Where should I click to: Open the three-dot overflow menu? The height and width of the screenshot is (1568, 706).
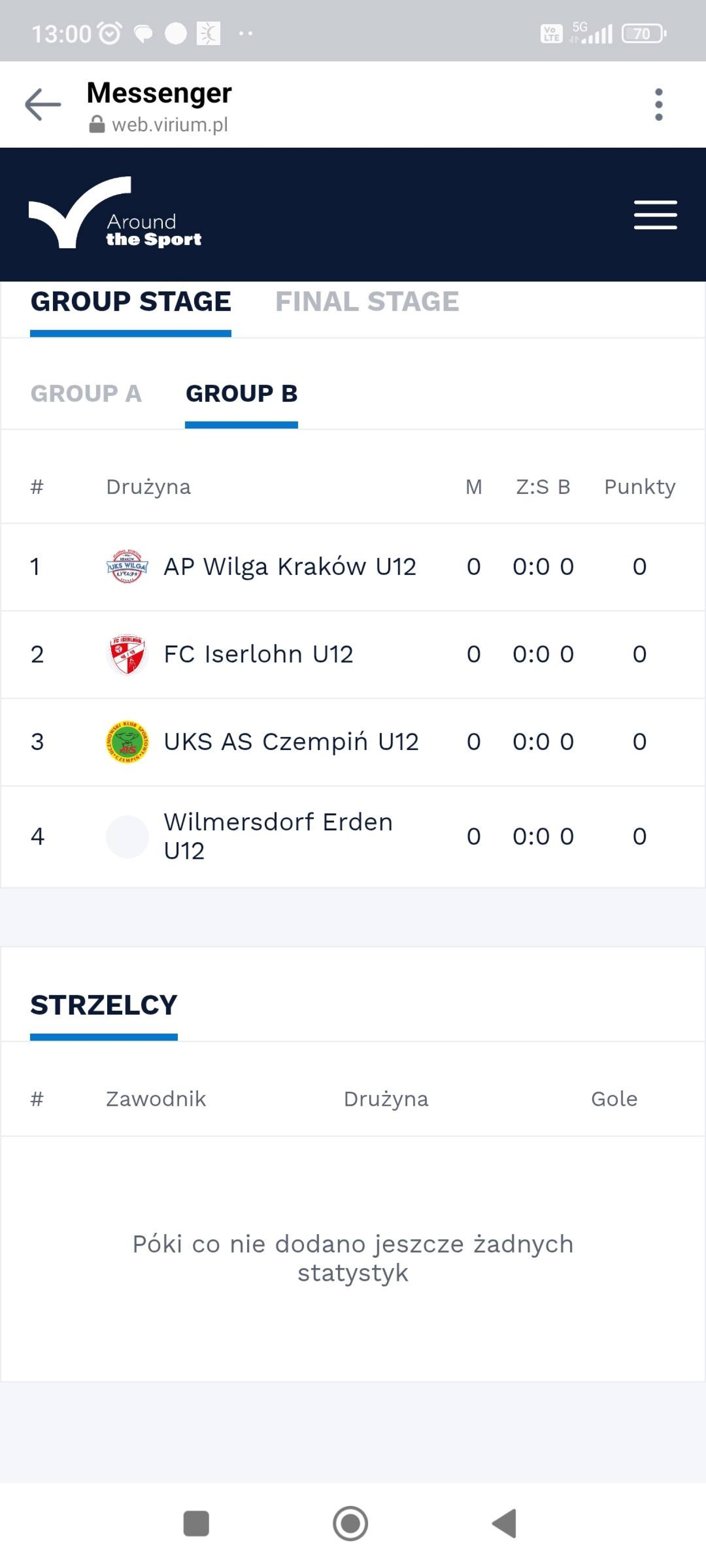point(658,105)
